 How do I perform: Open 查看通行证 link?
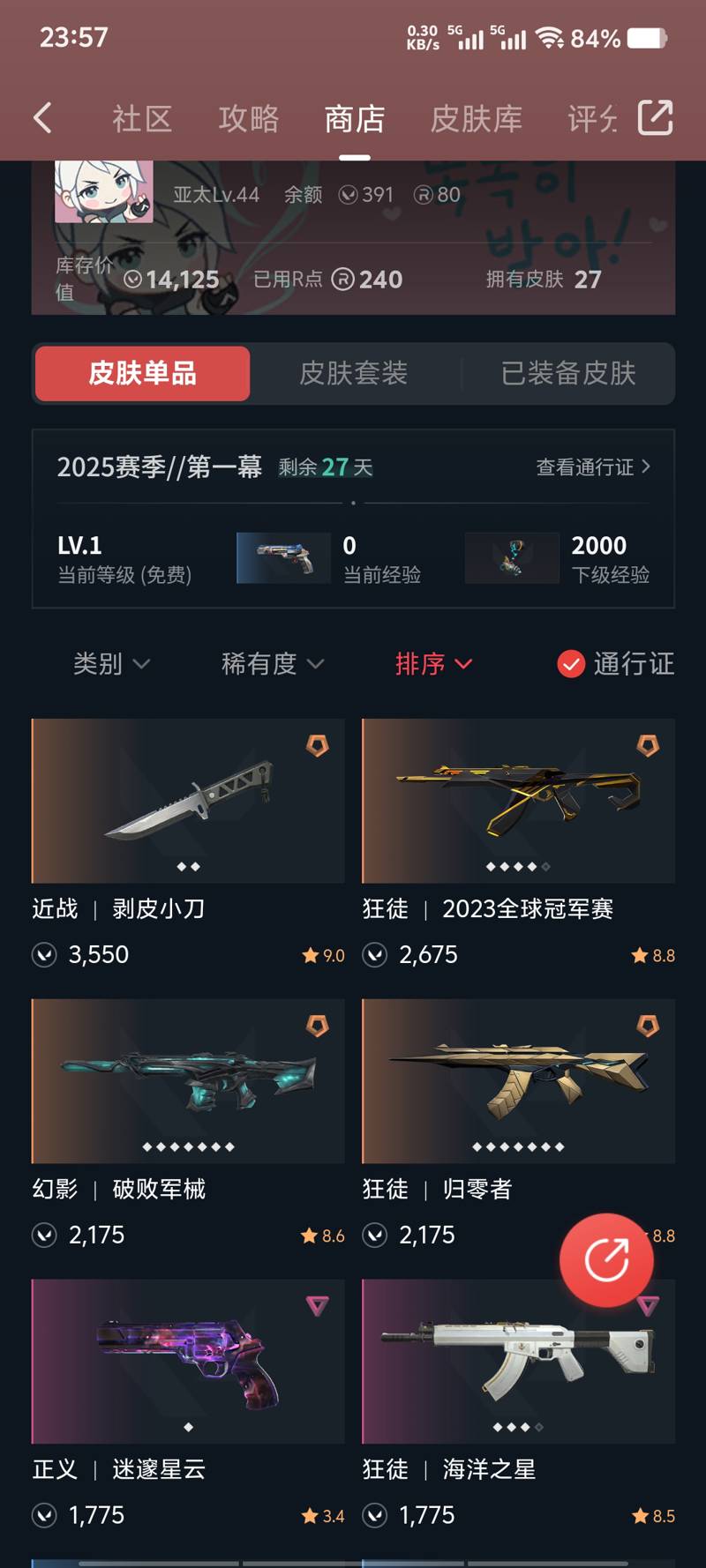coord(593,467)
